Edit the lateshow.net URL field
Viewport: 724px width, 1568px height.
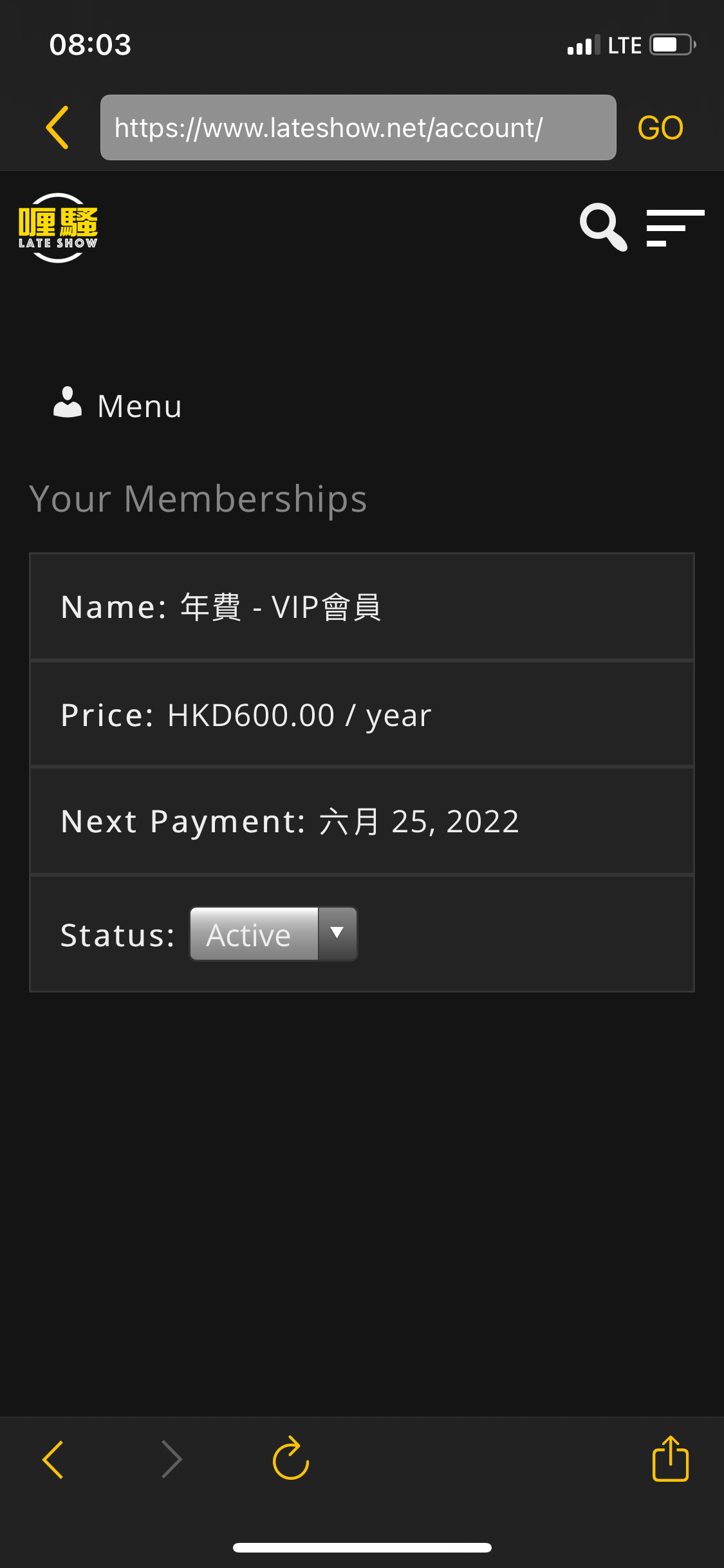(358, 127)
